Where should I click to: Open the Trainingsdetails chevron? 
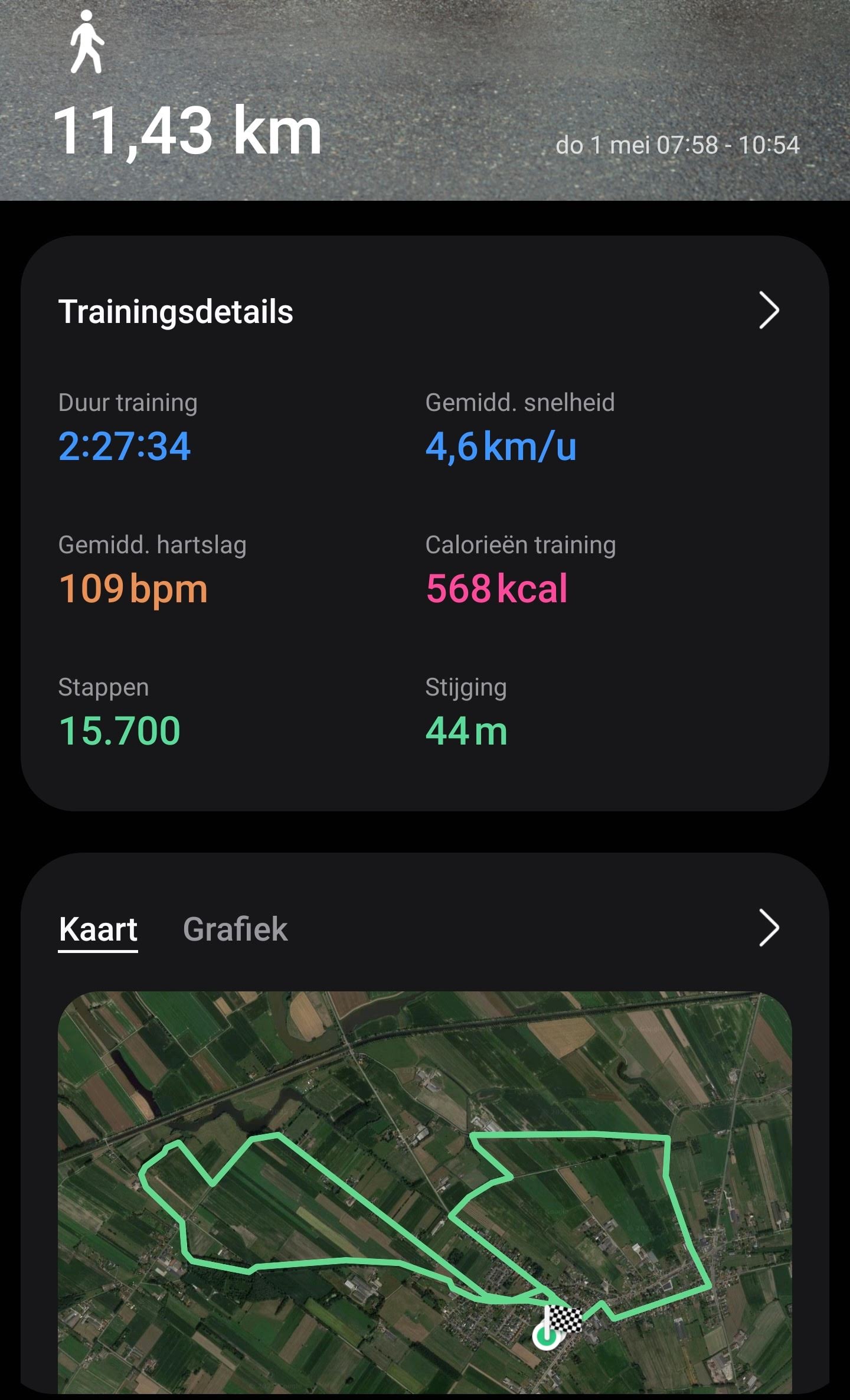click(x=769, y=311)
